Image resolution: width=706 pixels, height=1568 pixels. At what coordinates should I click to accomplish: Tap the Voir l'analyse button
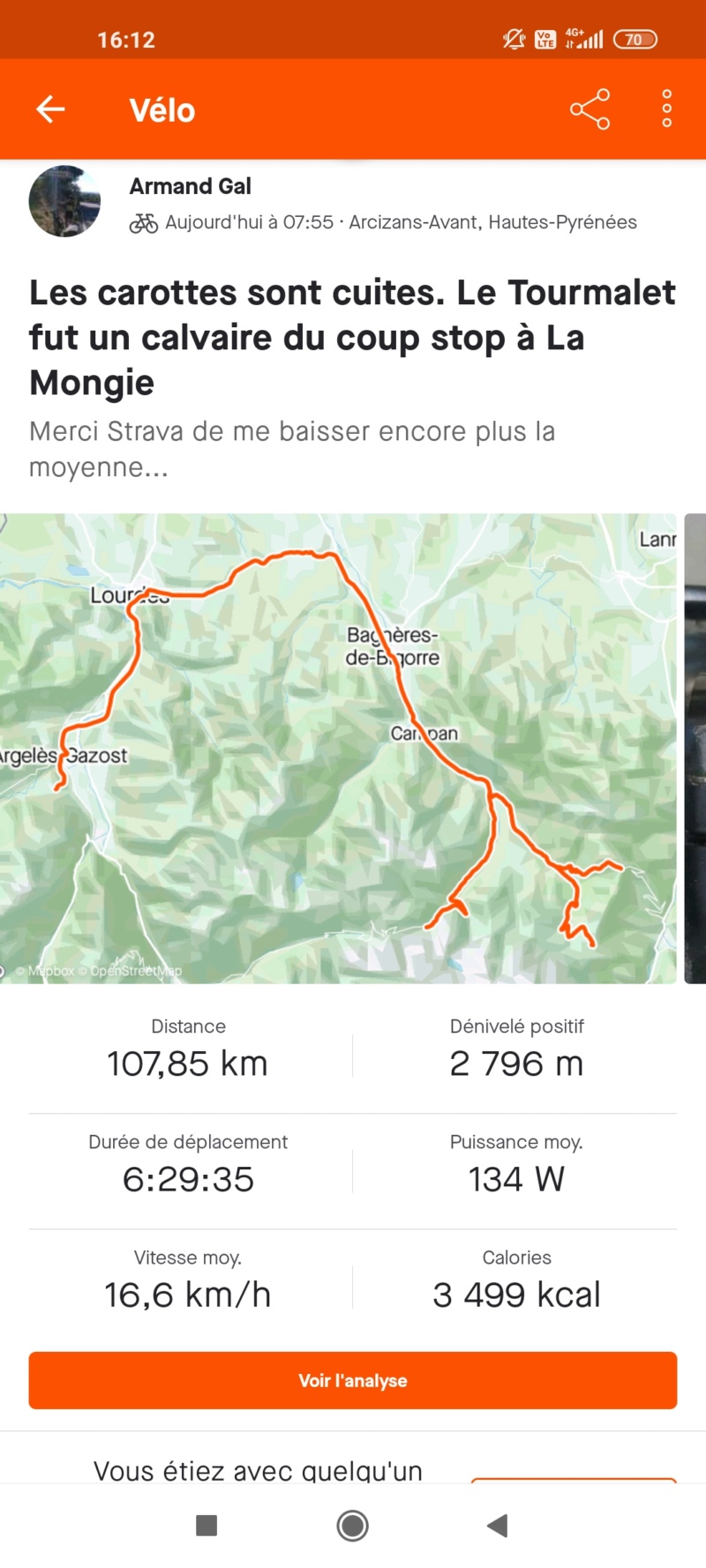pos(353,1380)
